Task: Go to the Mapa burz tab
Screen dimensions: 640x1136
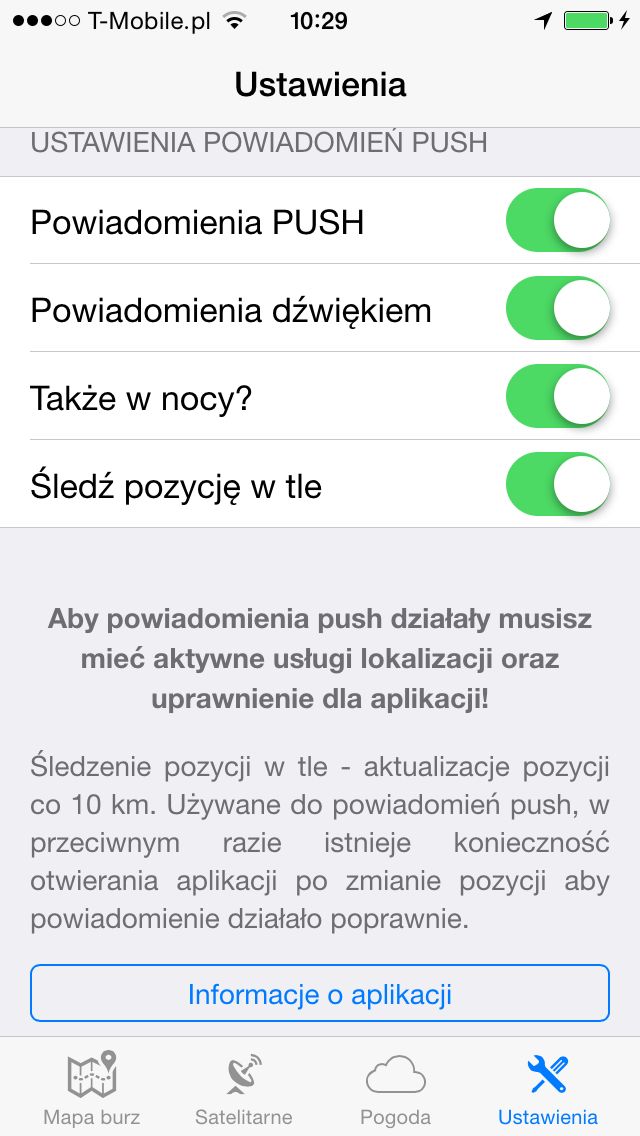Action: coord(91,1089)
